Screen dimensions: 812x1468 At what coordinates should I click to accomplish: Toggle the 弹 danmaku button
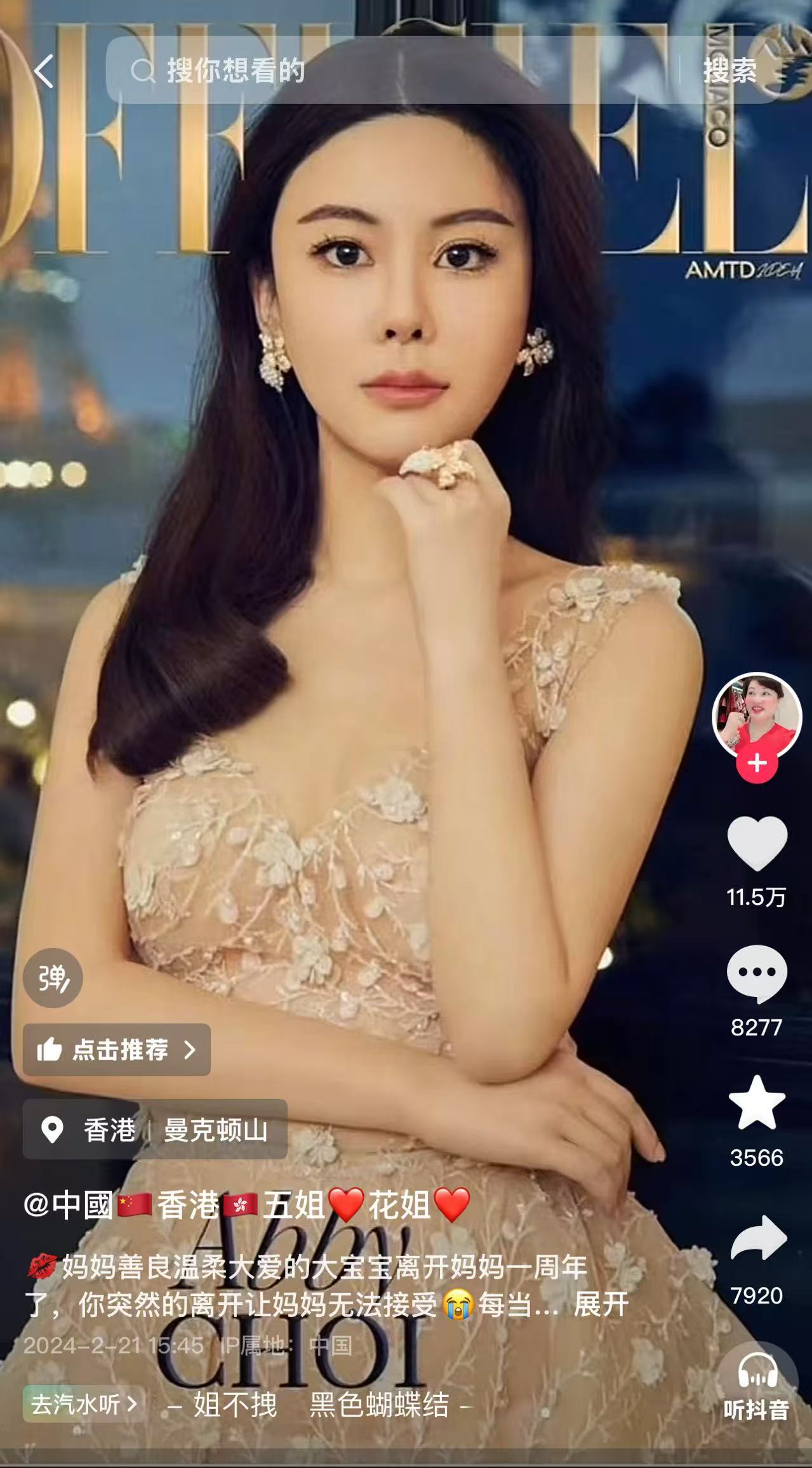(53, 978)
